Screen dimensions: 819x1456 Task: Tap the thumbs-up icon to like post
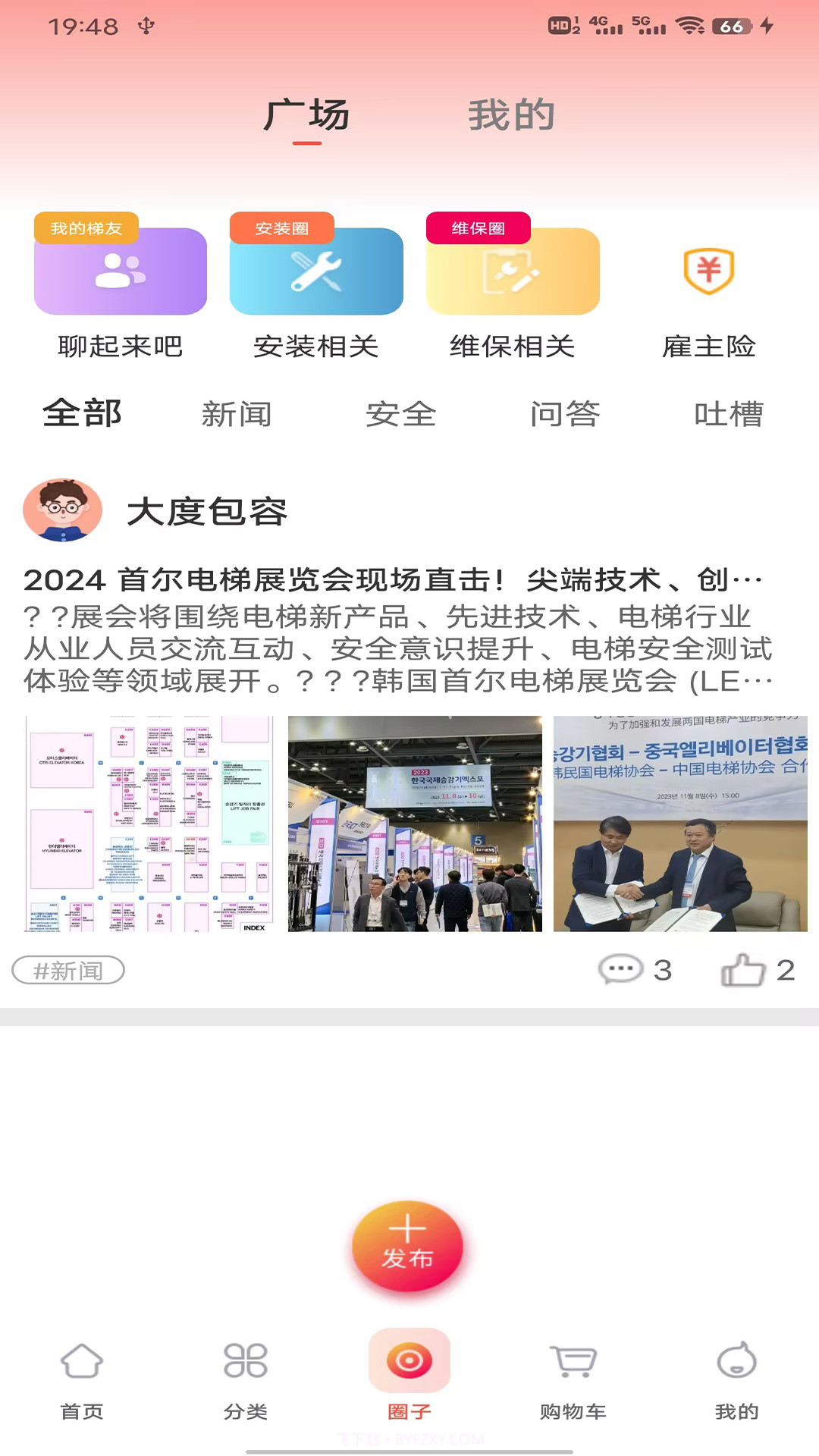[745, 968]
